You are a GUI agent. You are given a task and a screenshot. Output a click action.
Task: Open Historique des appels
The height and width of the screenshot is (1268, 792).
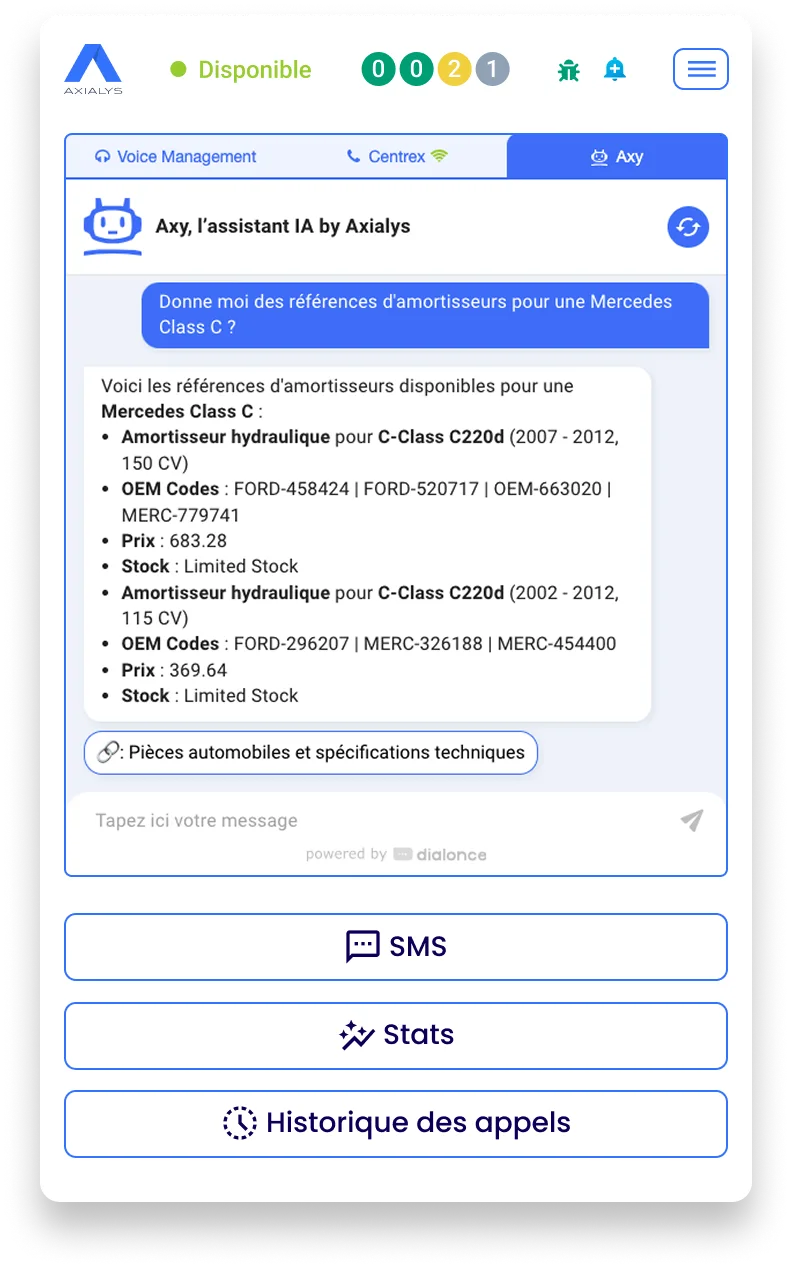(x=396, y=1123)
